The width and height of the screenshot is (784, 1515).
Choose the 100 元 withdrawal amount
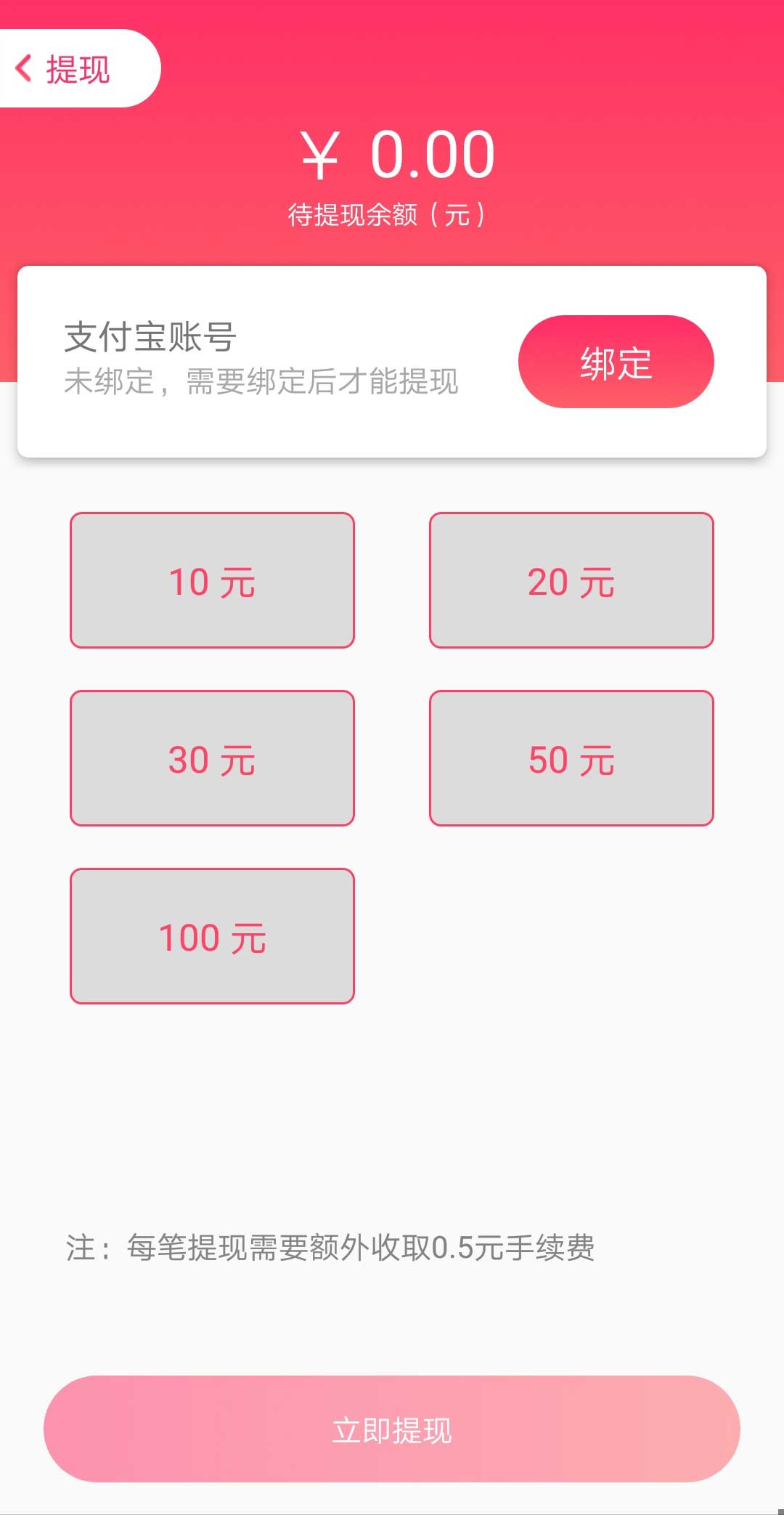point(212,936)
